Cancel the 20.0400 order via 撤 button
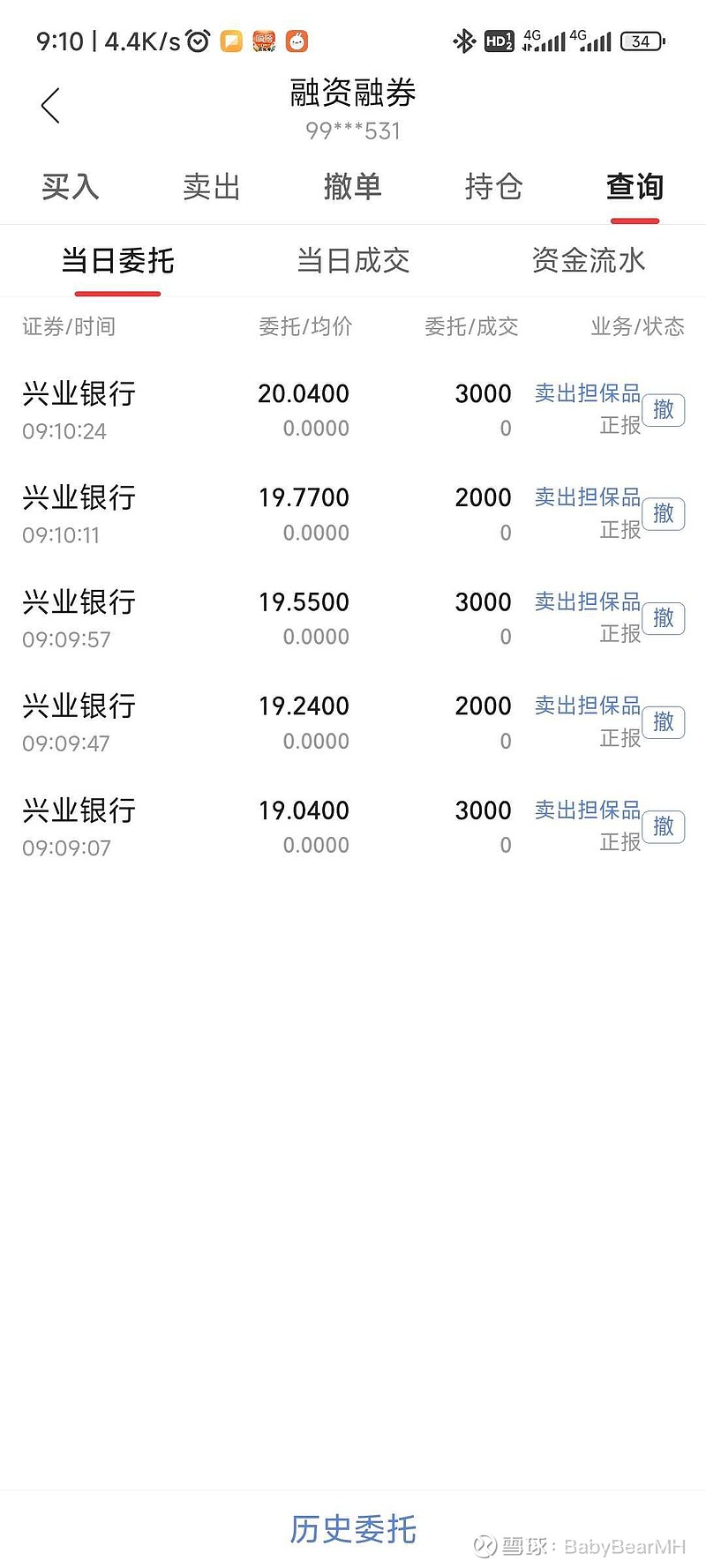 (664, 410)
